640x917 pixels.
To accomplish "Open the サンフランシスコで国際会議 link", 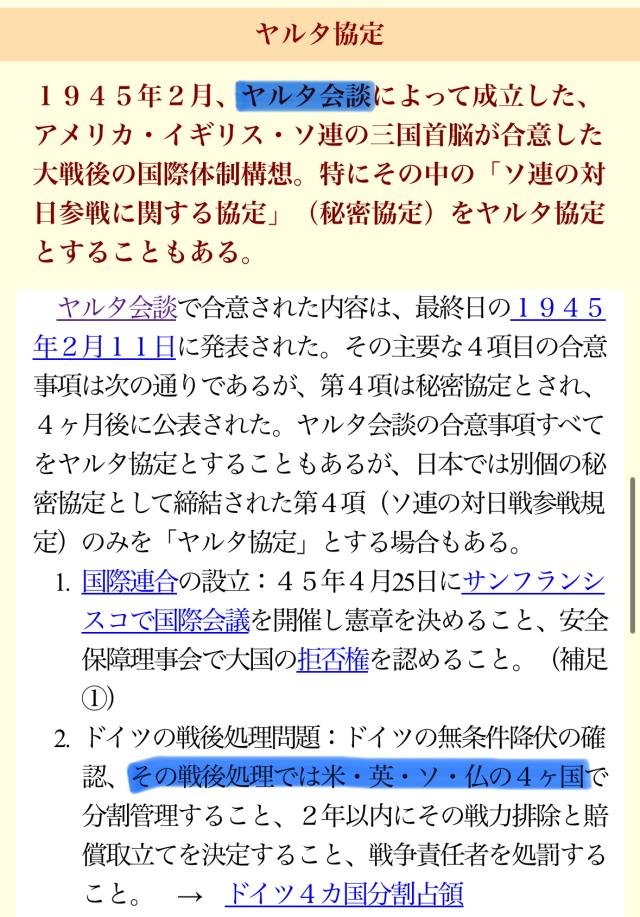I will pos(165,620).
